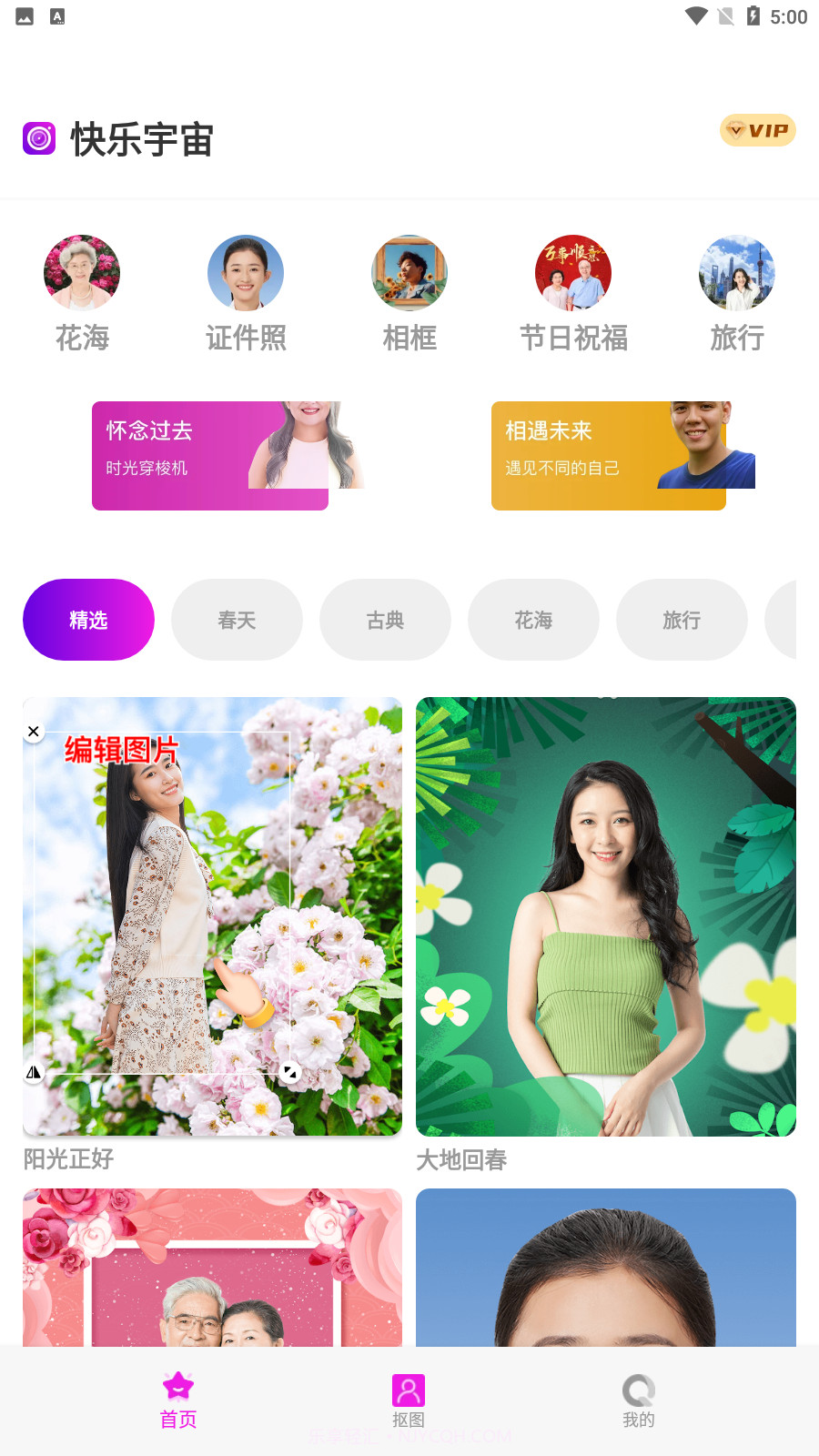
Task: Open the 旅行 category icon
Action: click(x=737, y=293)
